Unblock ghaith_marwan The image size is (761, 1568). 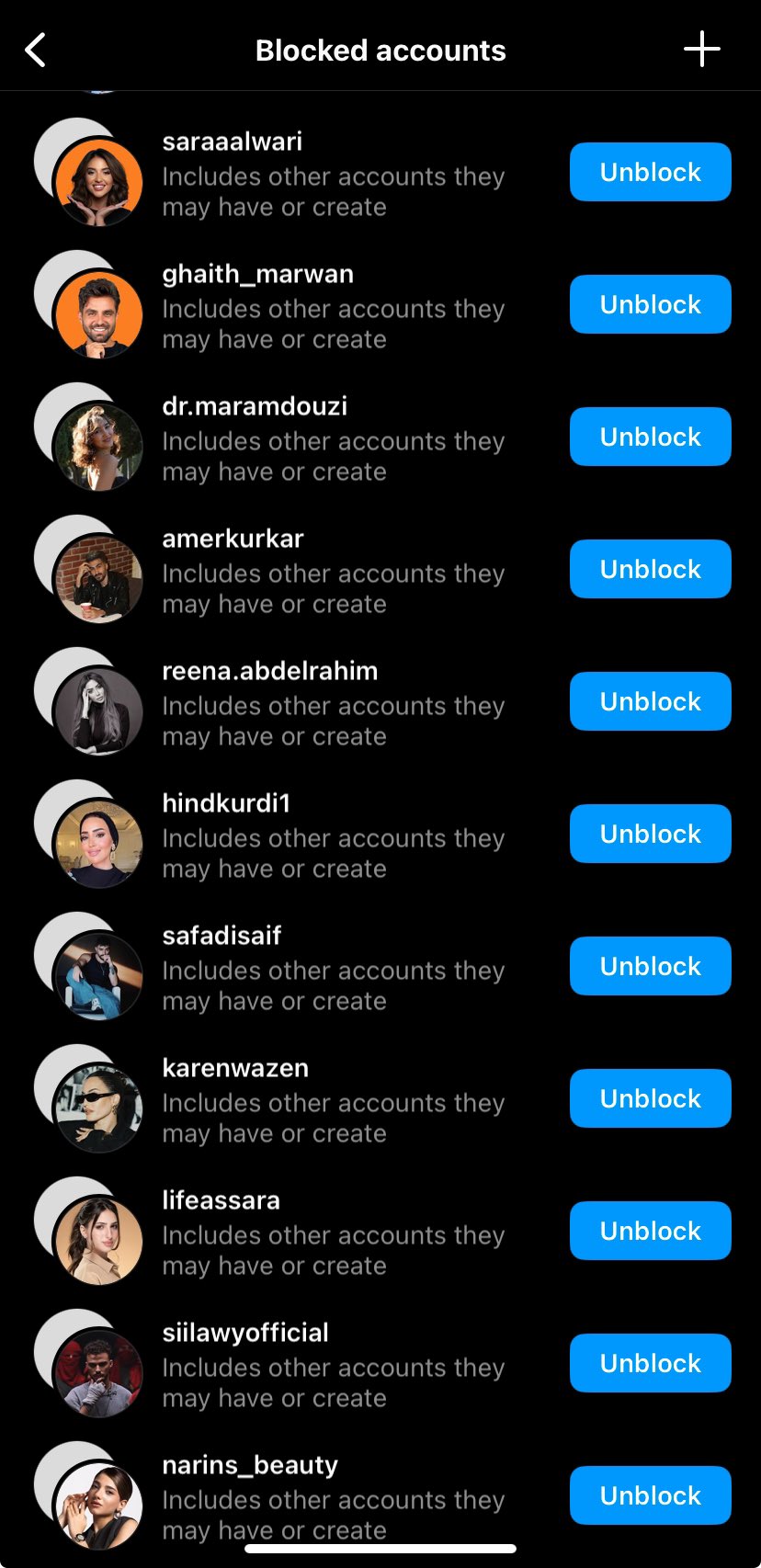[650, 304]
